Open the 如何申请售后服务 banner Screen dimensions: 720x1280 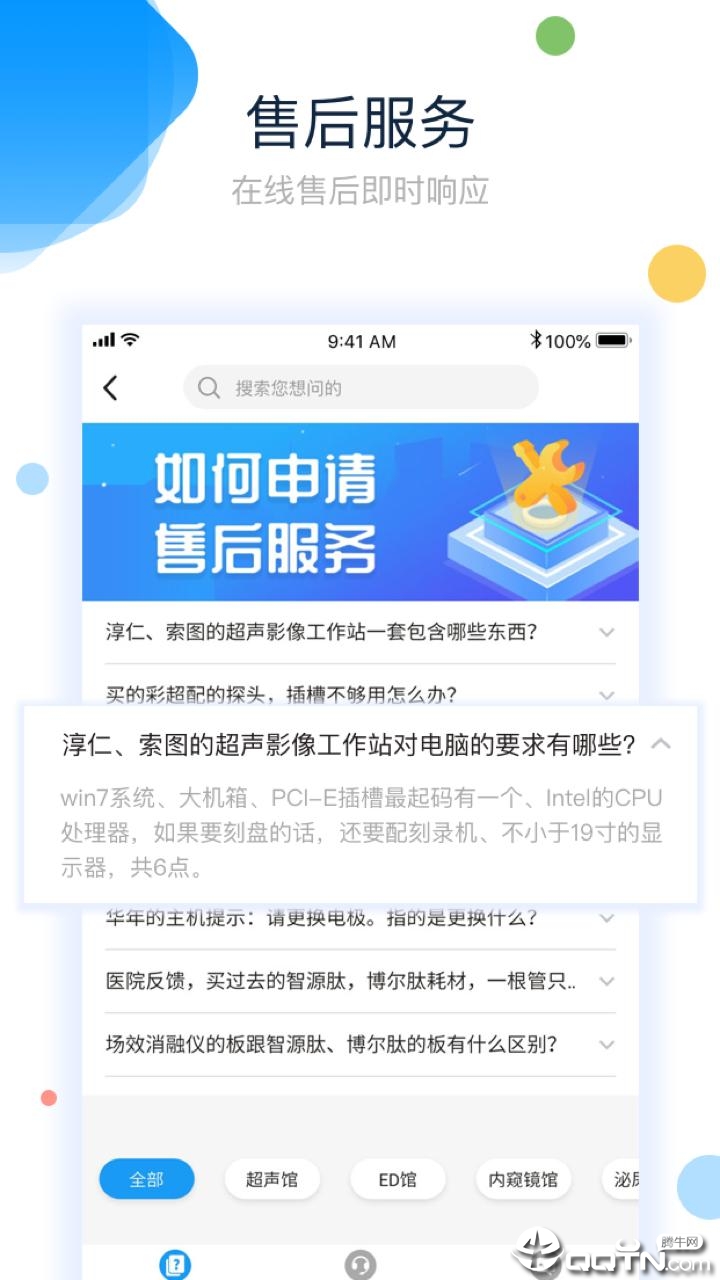point(360,510)
